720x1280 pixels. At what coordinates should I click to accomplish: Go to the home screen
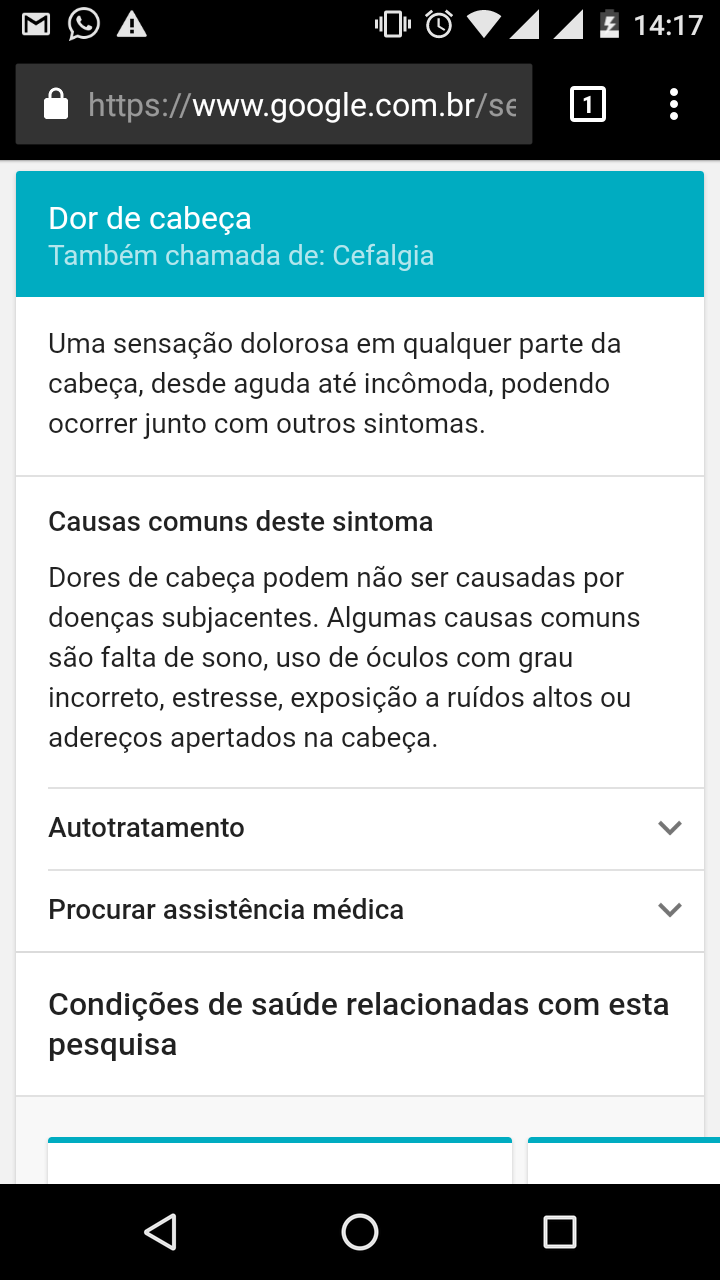(x=360, y=1232)
